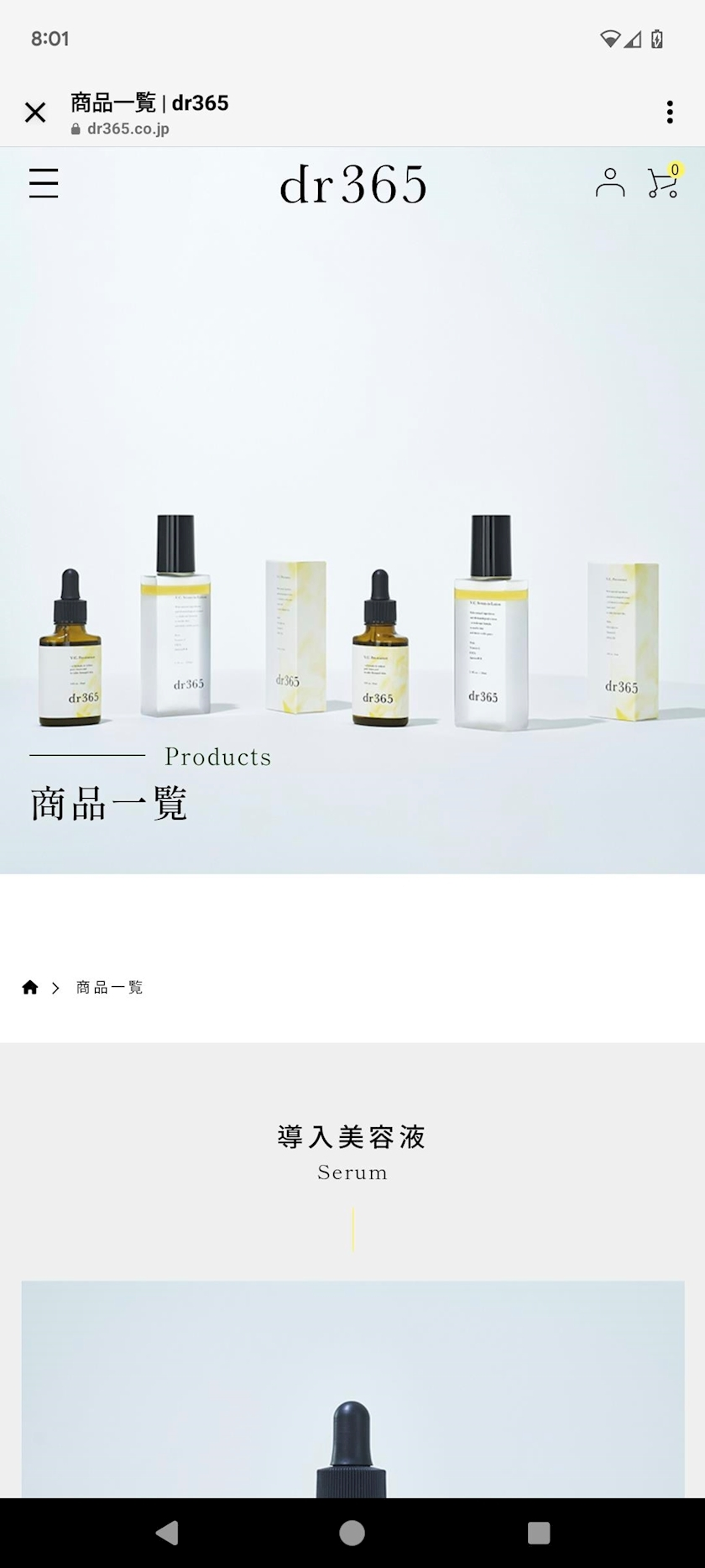705x1568 pixels.
Task: Tap the system home button
Action: (352, 1533)
